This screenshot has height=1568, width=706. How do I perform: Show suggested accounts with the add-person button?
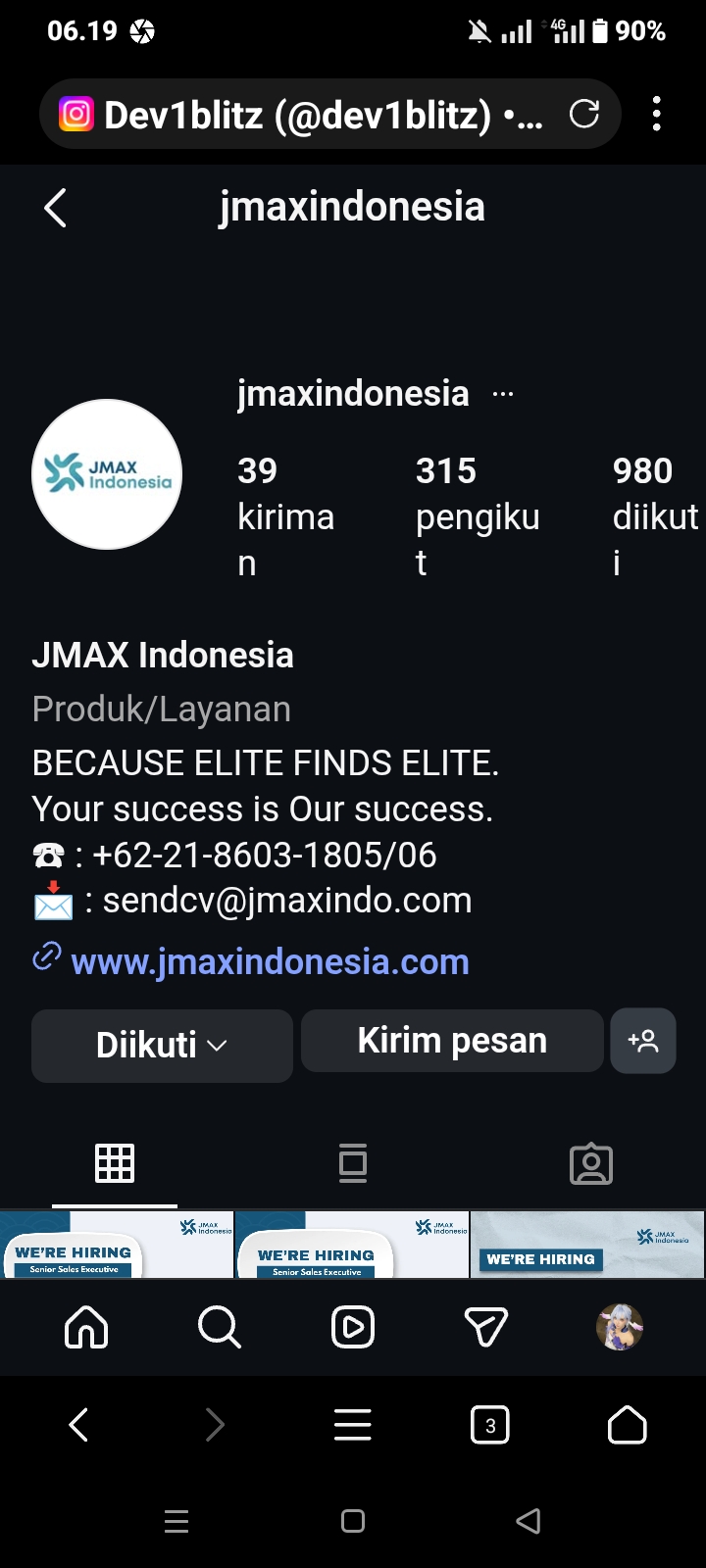click(643, 1041)
